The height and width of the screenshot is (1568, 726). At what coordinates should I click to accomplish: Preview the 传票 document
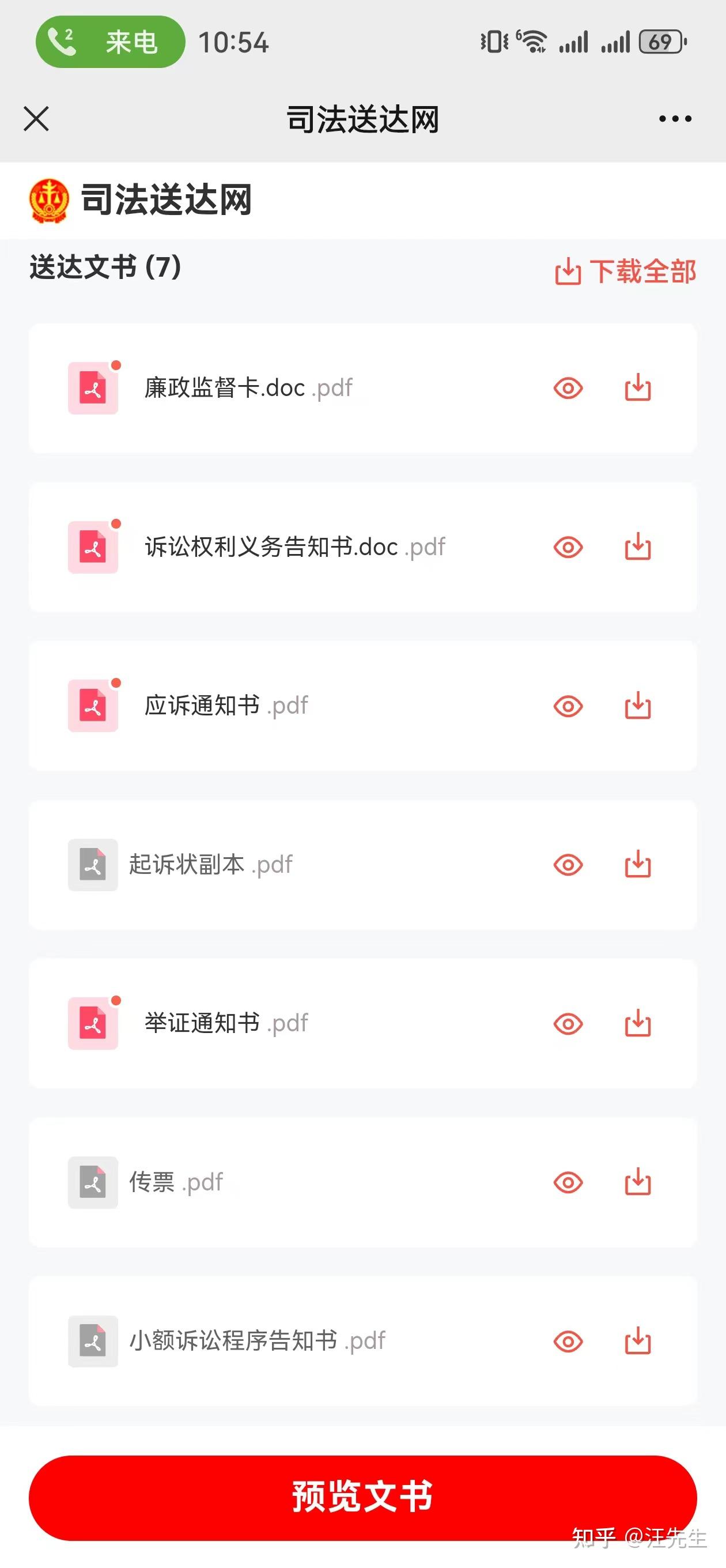567,1182
